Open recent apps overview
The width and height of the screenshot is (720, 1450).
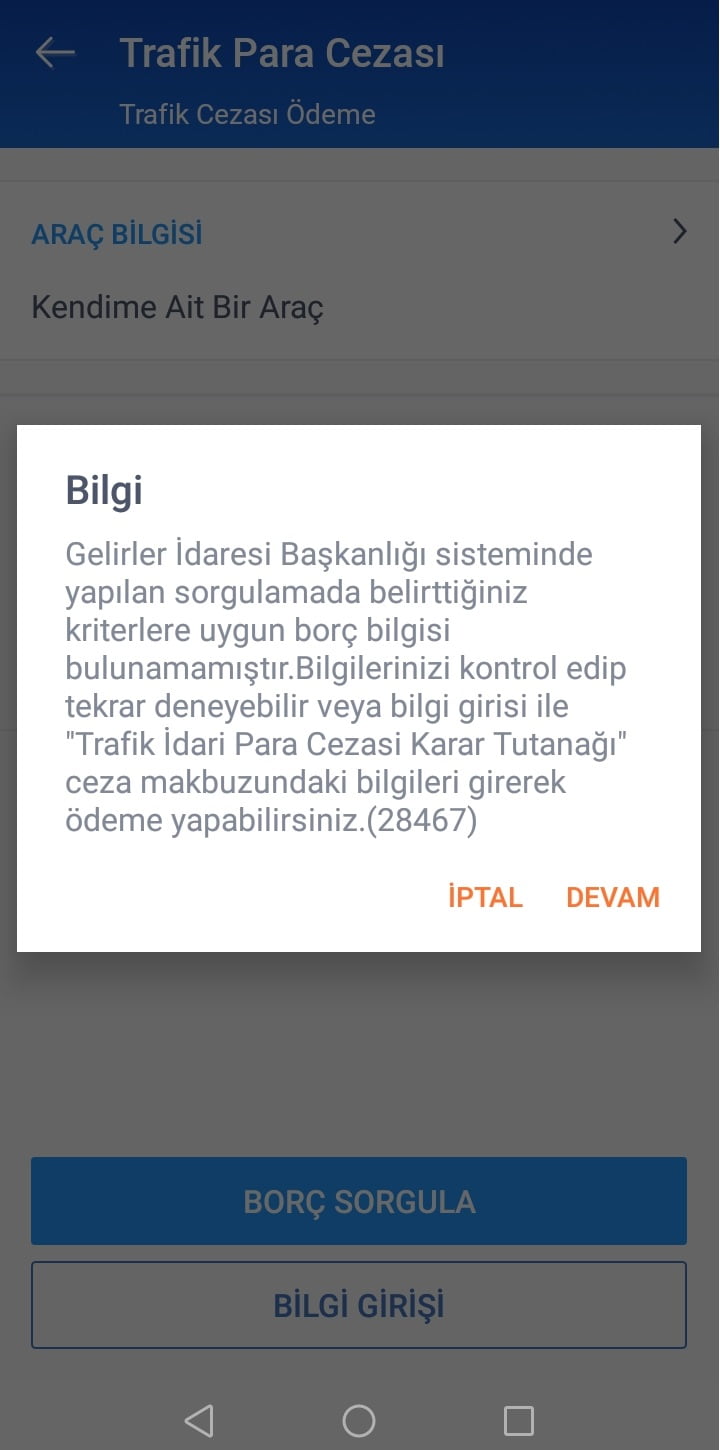click(x=518, y=1420)
